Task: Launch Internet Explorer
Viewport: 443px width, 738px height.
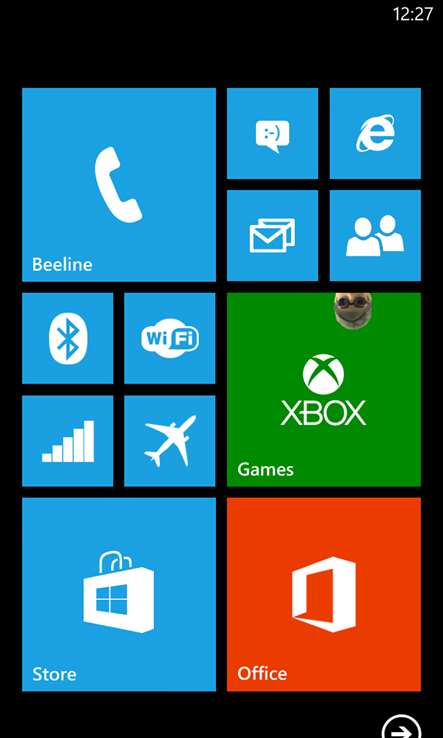Action: pyautogui.click(x=375, y=133)
